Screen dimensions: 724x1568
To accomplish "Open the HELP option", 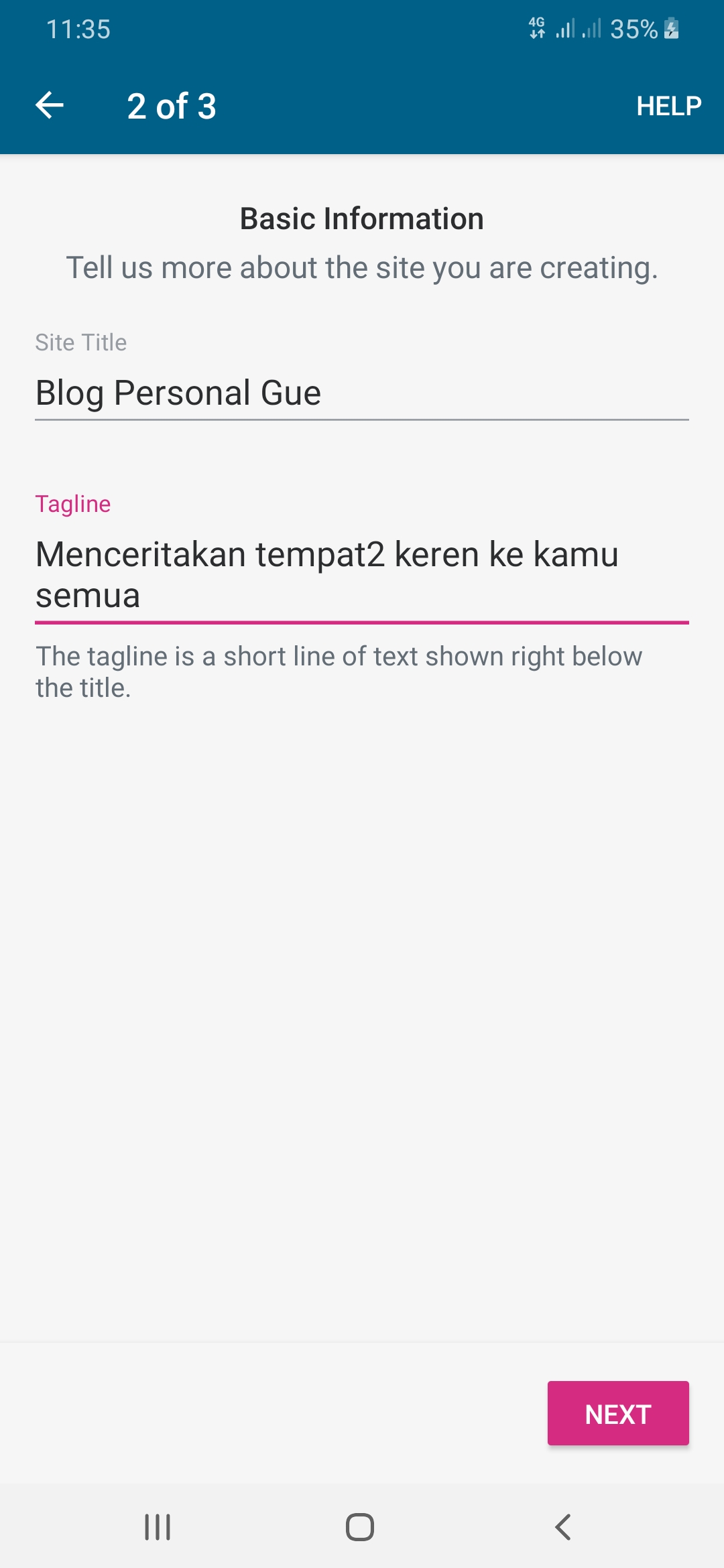I will [668, 106].
